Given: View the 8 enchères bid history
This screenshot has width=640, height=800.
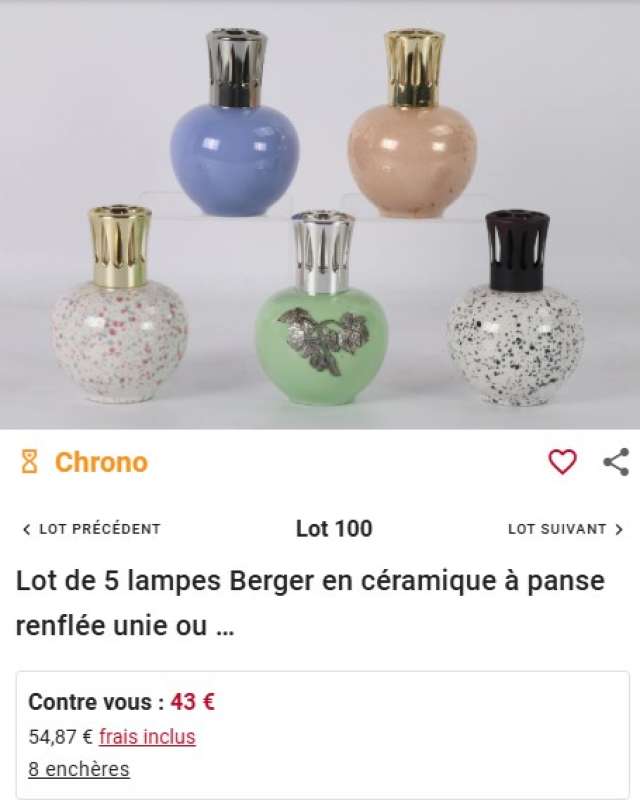Looking at the screenshot, I should pos(79,769).
